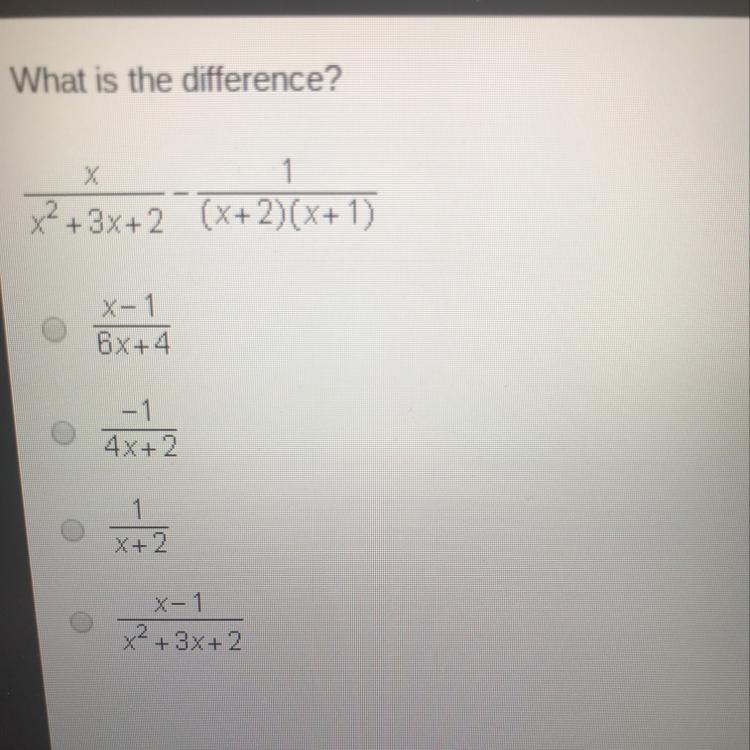Choose the option −1/(4x+2)

pos(65,432)
